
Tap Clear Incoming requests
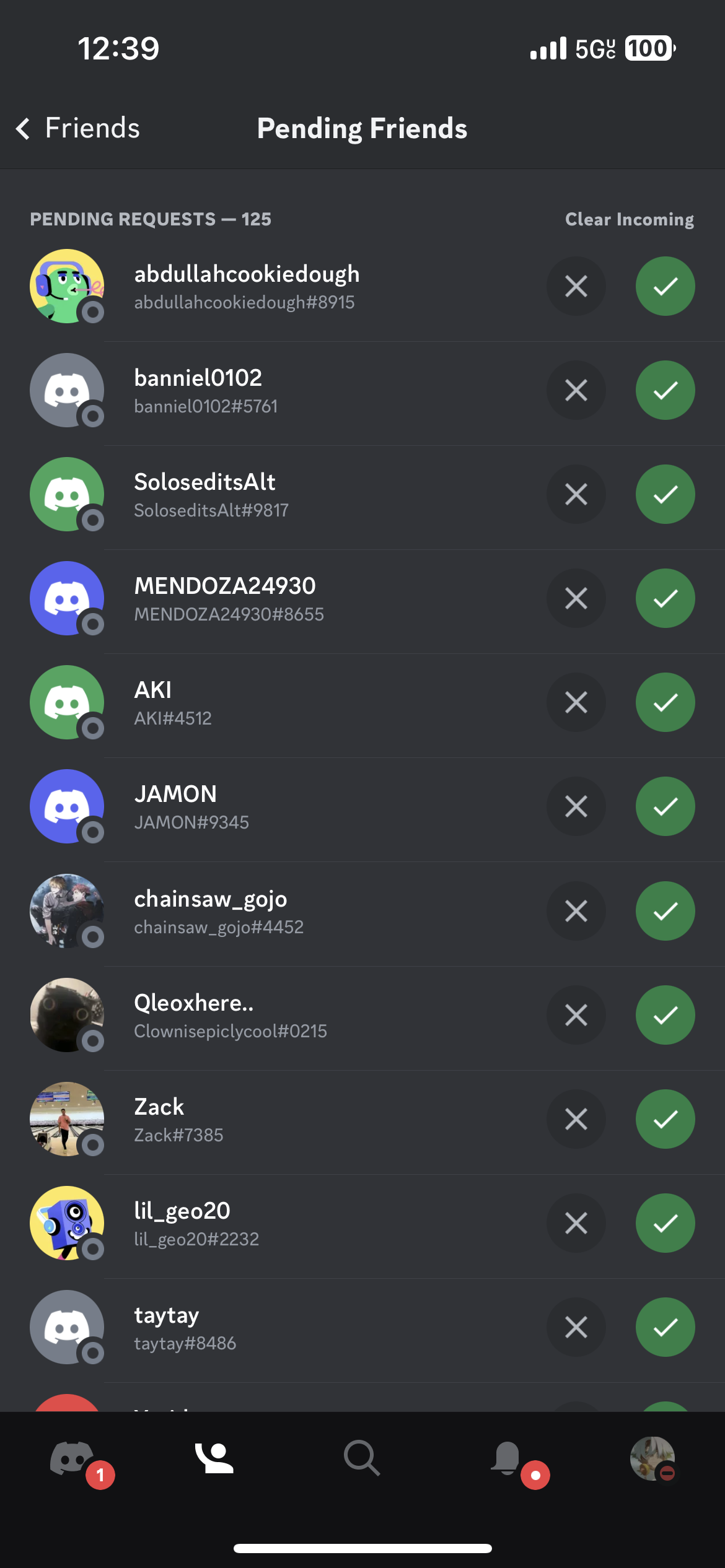pos(630,219)
